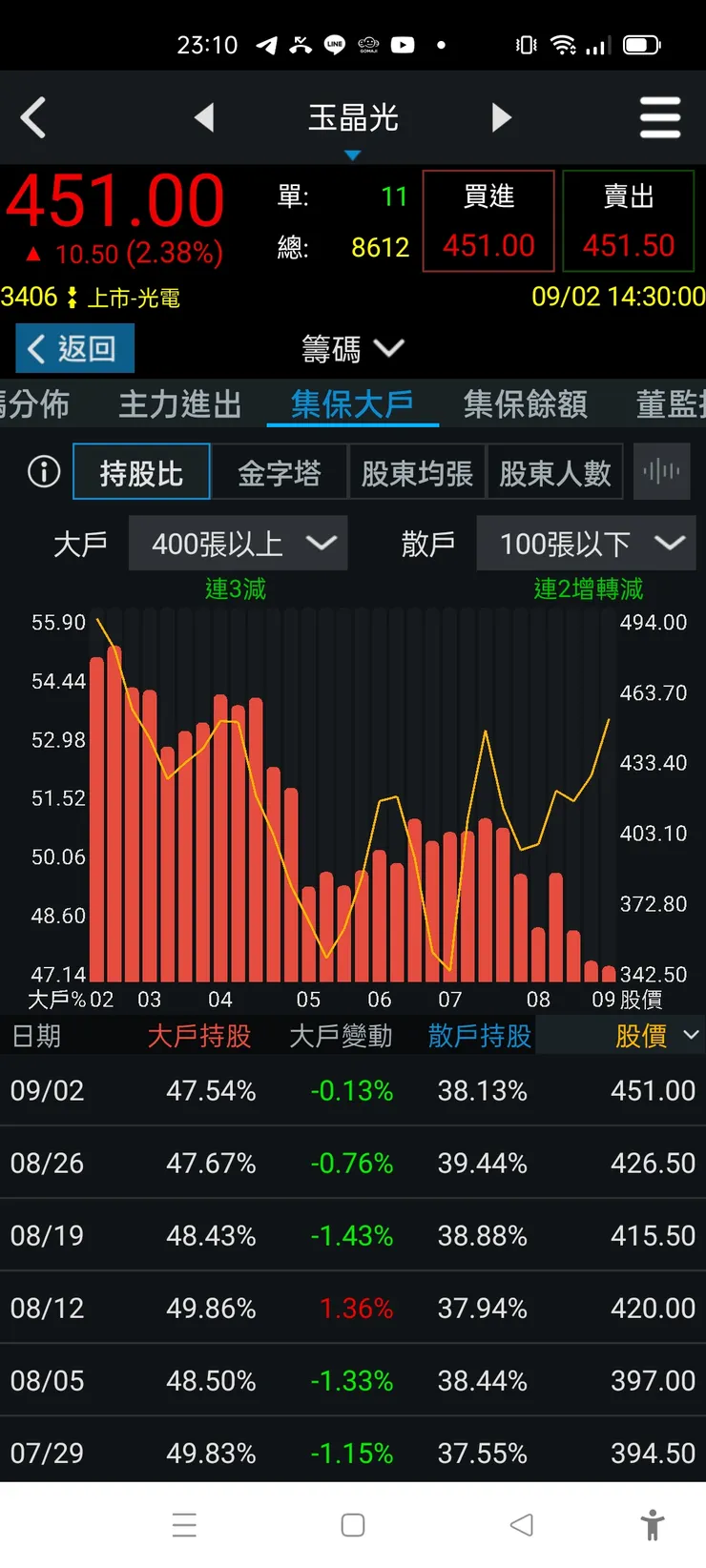Screen dimensions: 706x1568
Task: Select the 股東人數 view mode
Action: pyautogui.click(x=556, y=471)
